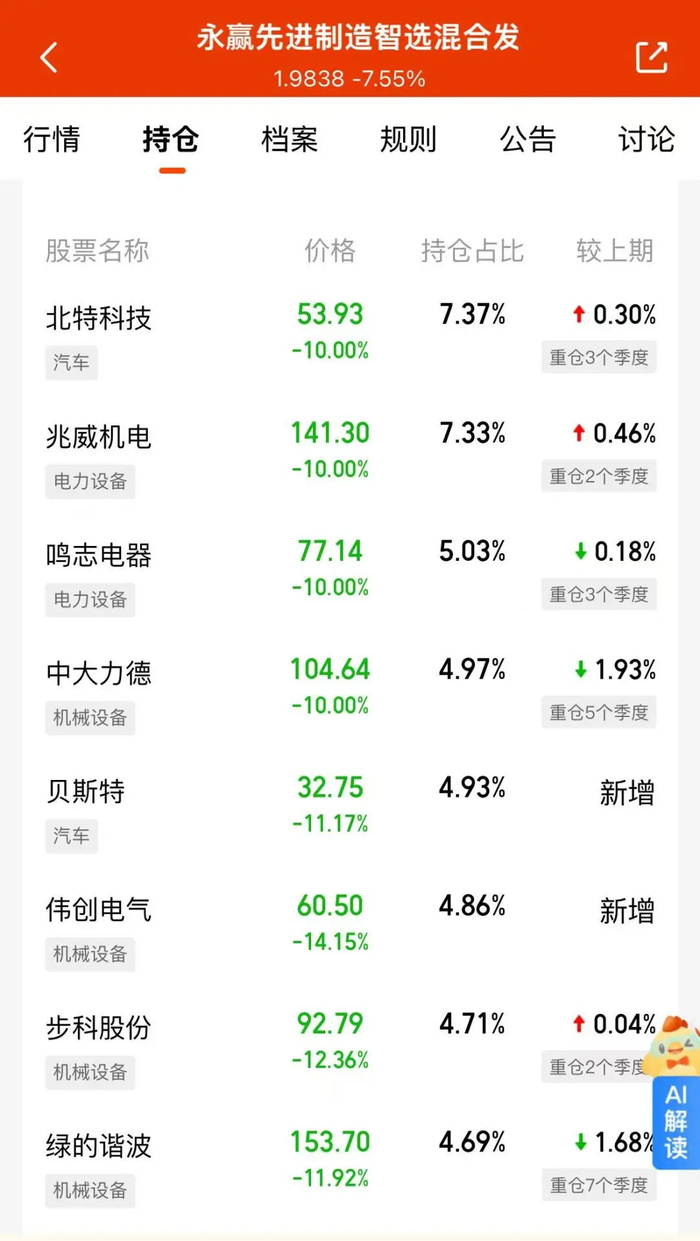Image resolution: width=700 pixels, height=1241 pixels.
Task: Open the 伟创电气 stock row
Action: coord(99,909)
